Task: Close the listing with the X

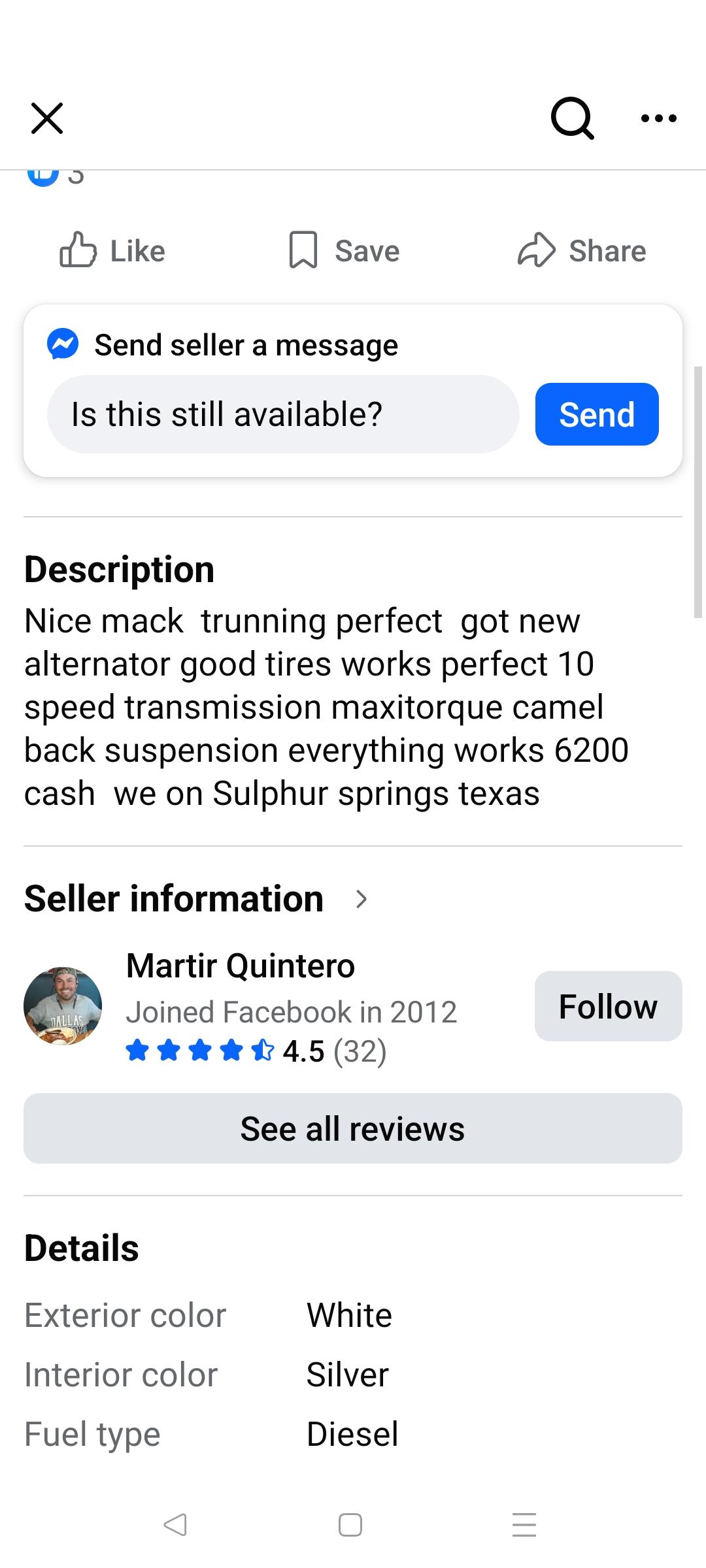Action: 47,118
